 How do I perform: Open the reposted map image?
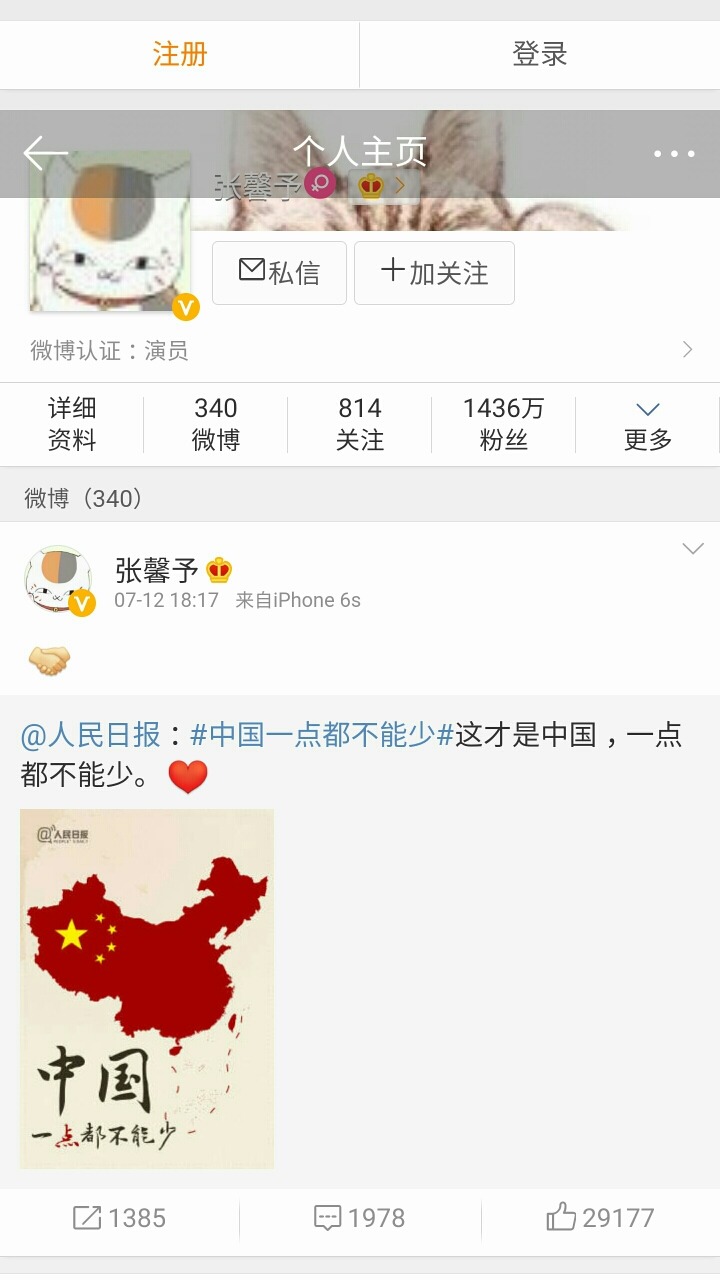tap(147, 988)
